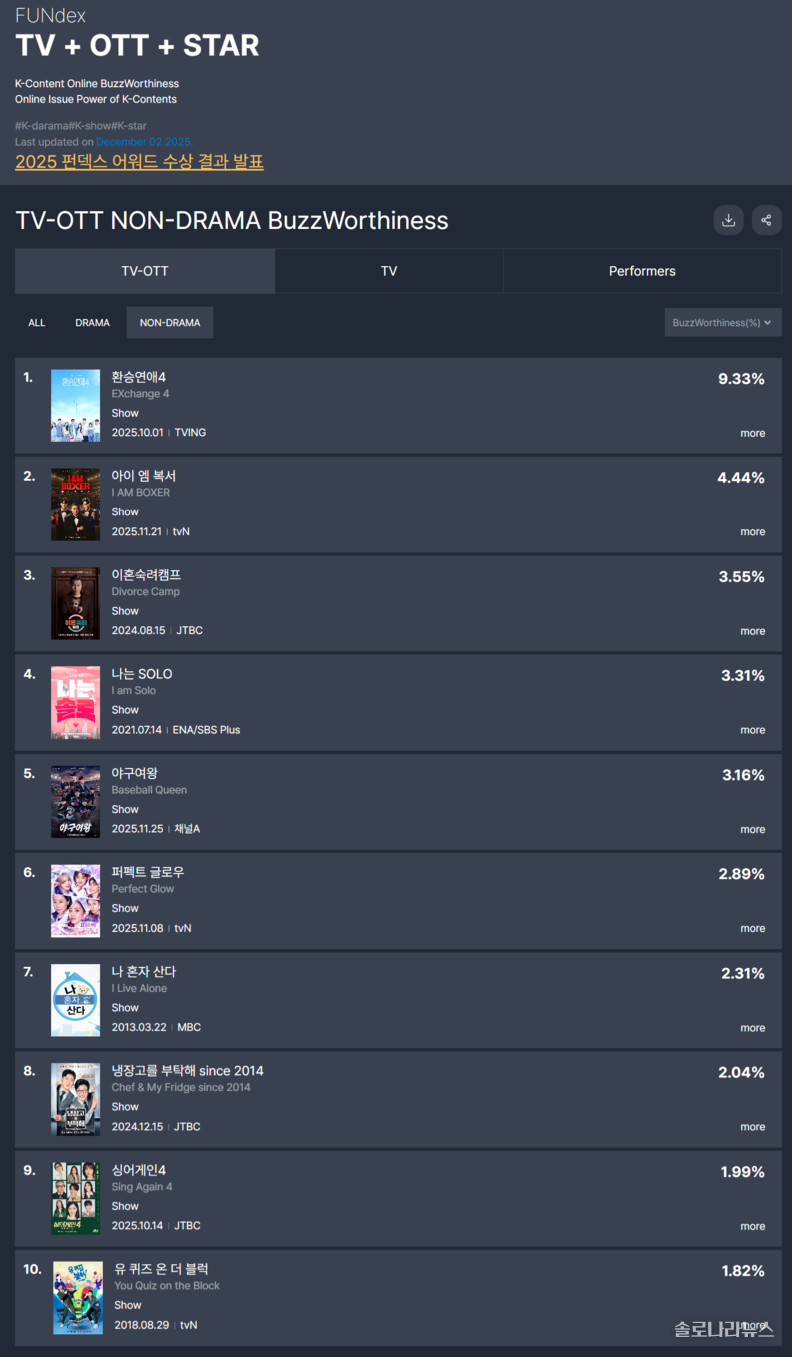Open the BuzzWorthiness(%) dropdown
Screen dimensions: 792x1357
(722, 323)
